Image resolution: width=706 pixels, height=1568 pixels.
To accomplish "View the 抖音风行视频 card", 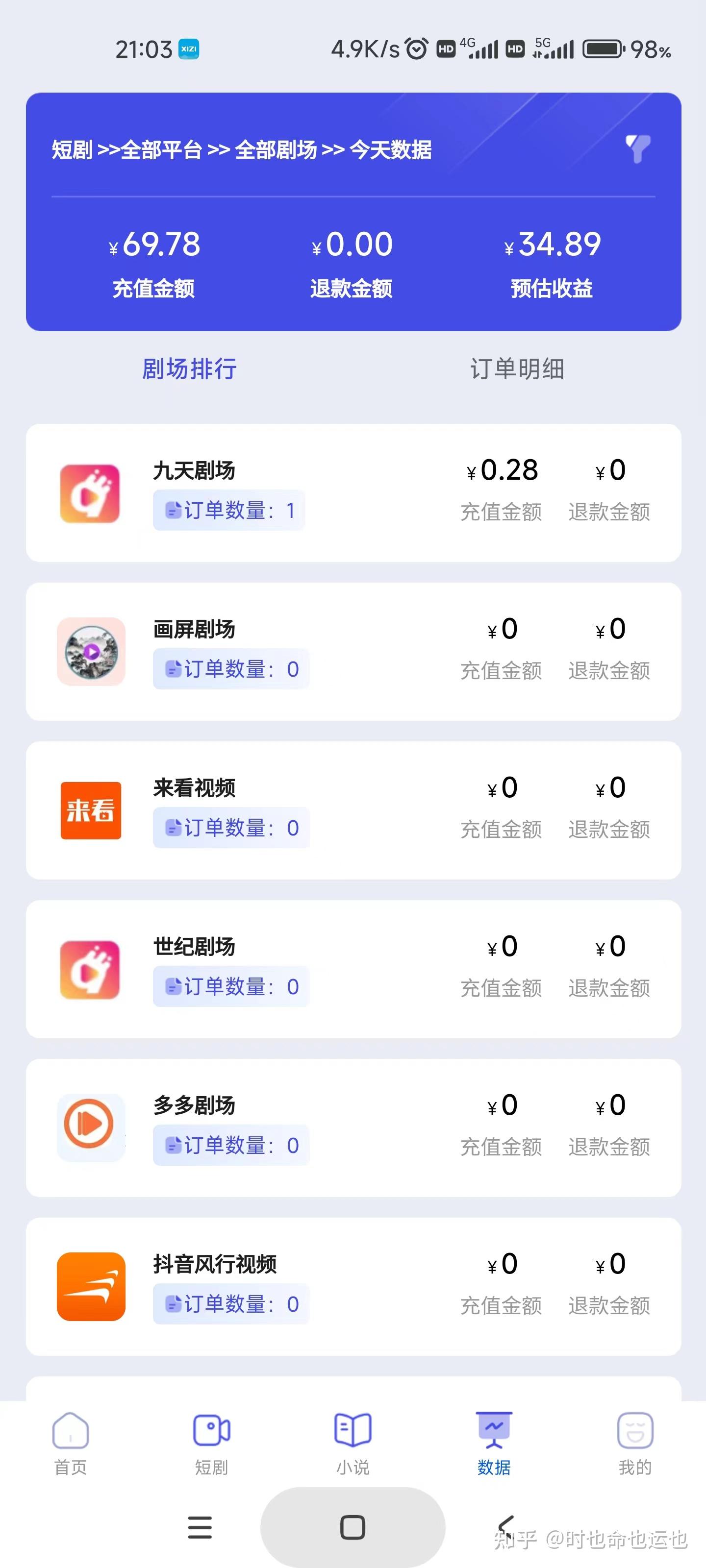I will click(353, 1287).
